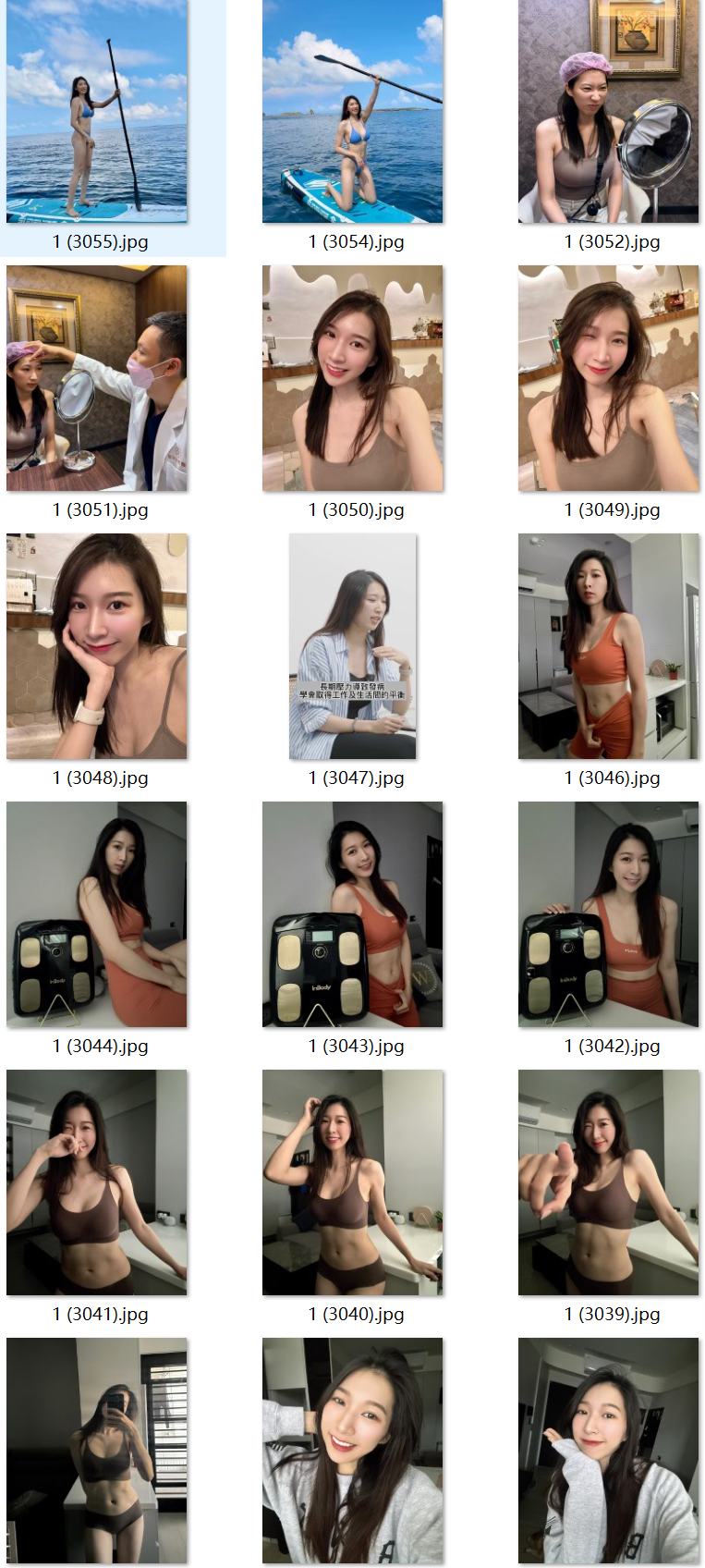The width and height of the screenshot is (705, 1568).
Task: Tap the file 1 (3047).jpg
Action: 352,646
